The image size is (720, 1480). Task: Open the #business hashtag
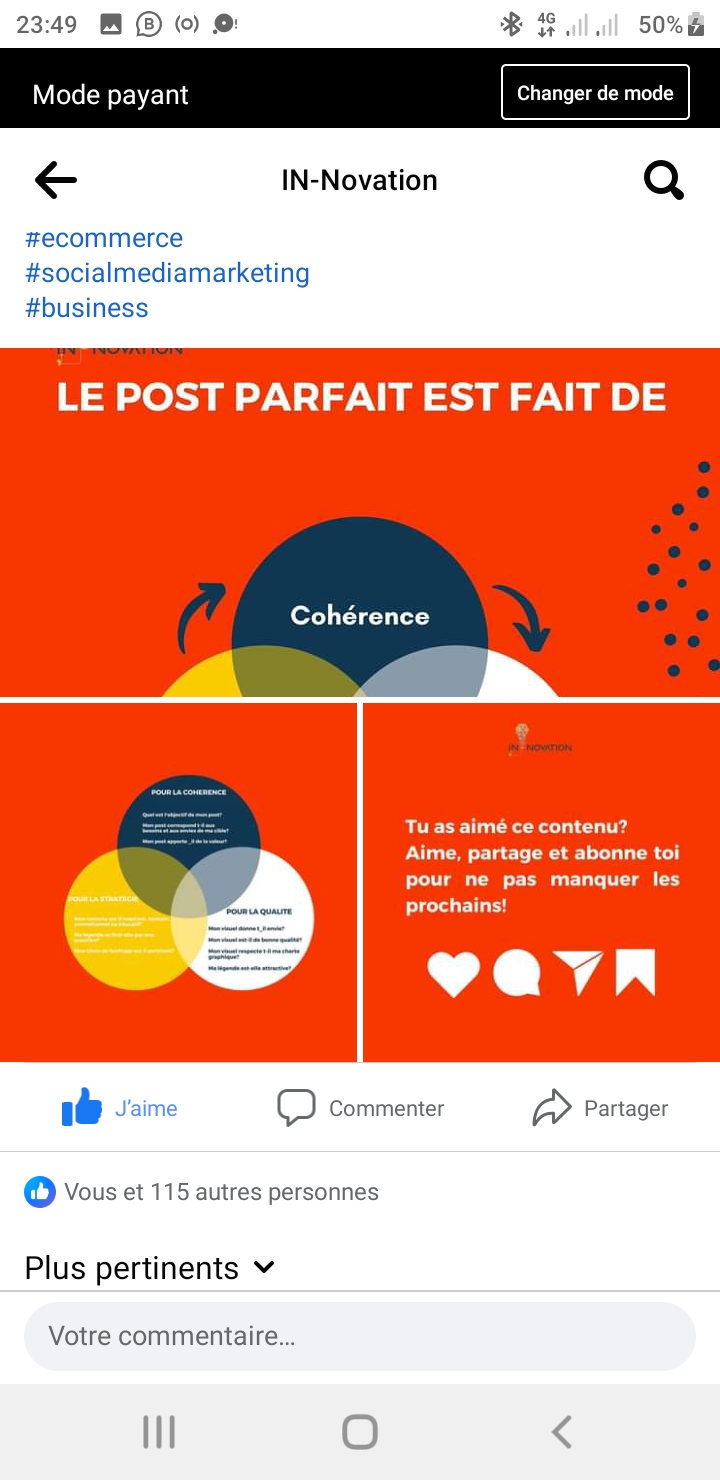pyautogui.click(x=87, y=308)
